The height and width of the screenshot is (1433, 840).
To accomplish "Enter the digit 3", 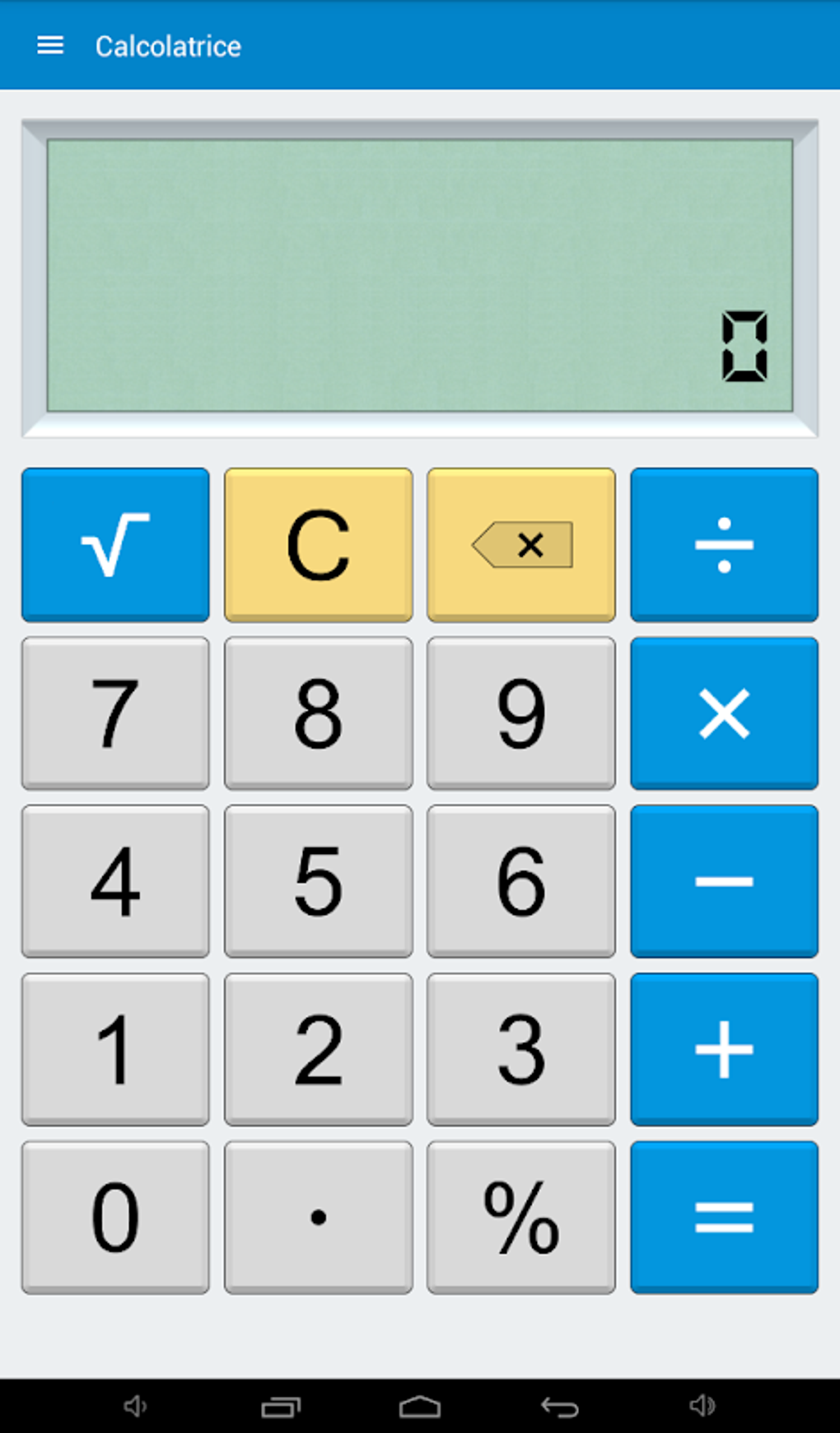I will (x=521, y=1049).
